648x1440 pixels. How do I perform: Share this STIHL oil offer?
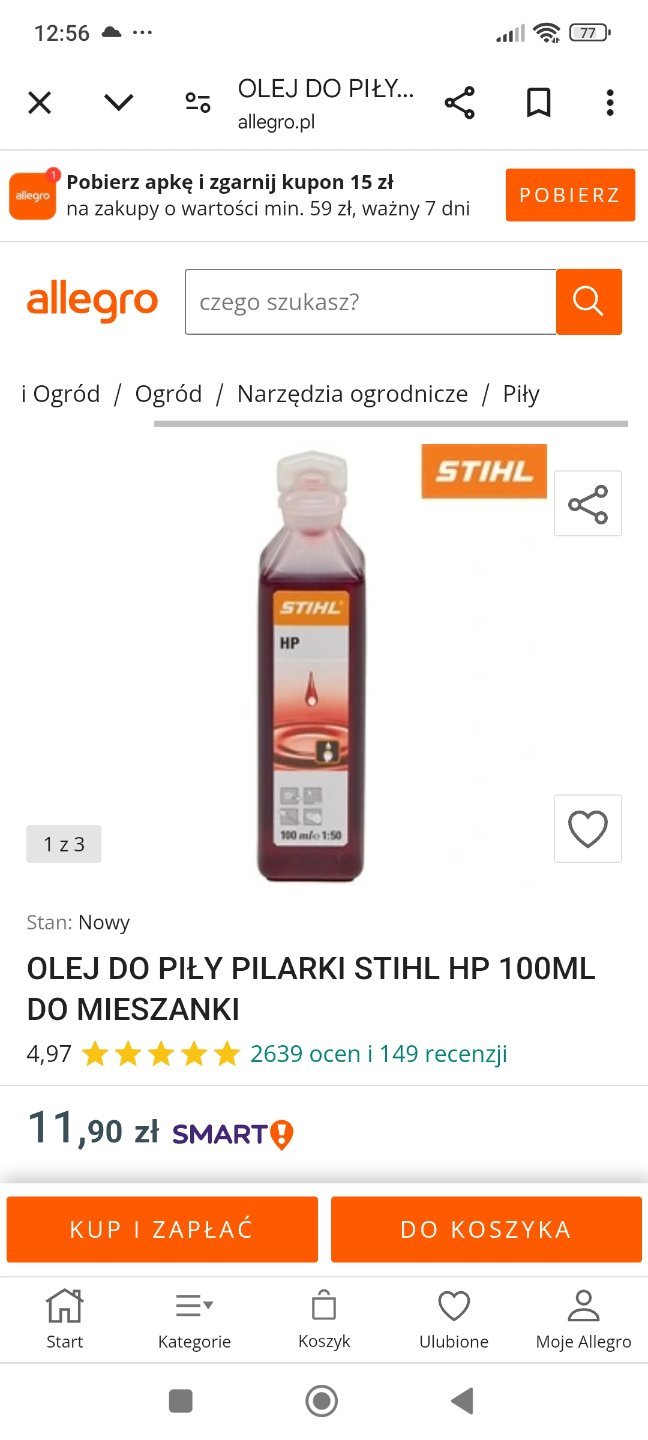click(587, 504)
